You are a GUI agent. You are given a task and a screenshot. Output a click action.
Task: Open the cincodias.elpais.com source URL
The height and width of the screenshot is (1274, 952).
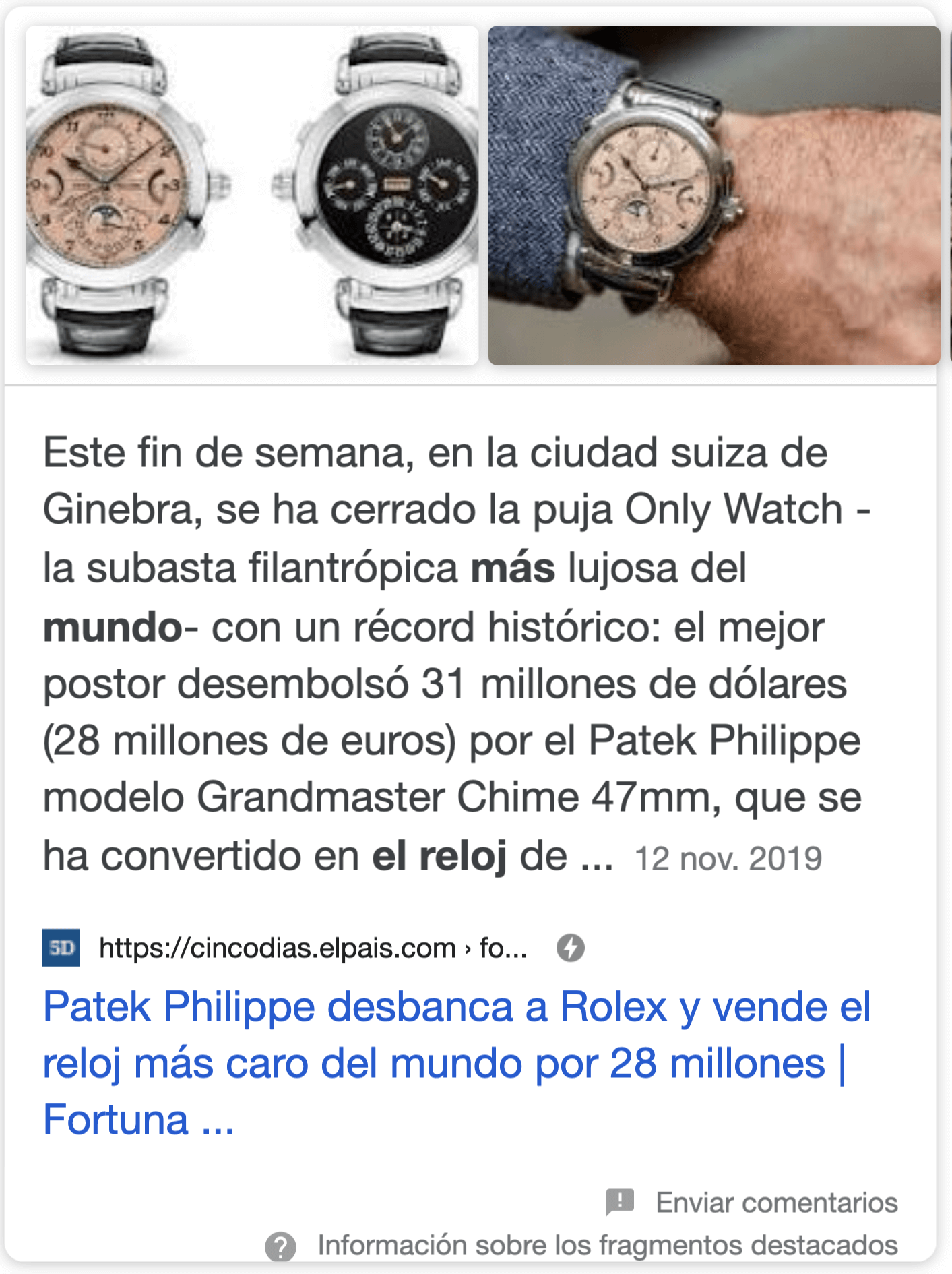pos(313,948)
